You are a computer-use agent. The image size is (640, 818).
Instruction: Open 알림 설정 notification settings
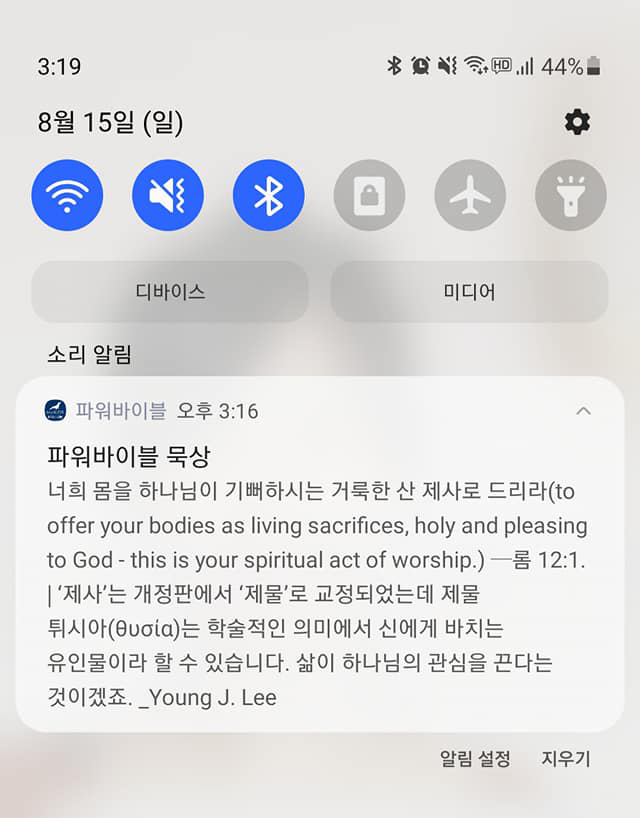(x=475, y=759)
